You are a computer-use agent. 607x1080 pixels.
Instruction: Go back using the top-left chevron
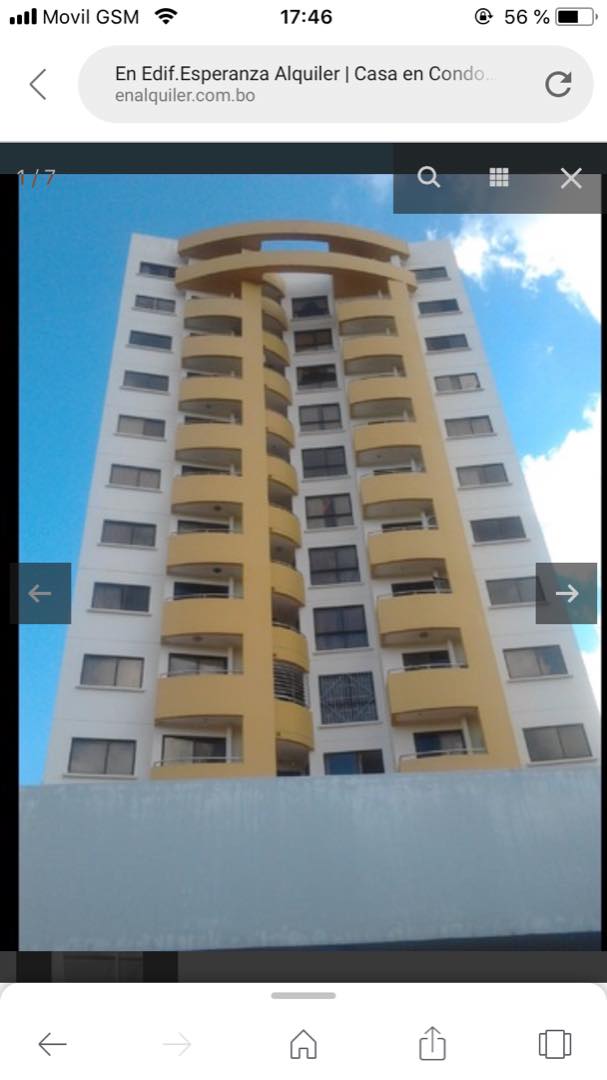(38, 84)
